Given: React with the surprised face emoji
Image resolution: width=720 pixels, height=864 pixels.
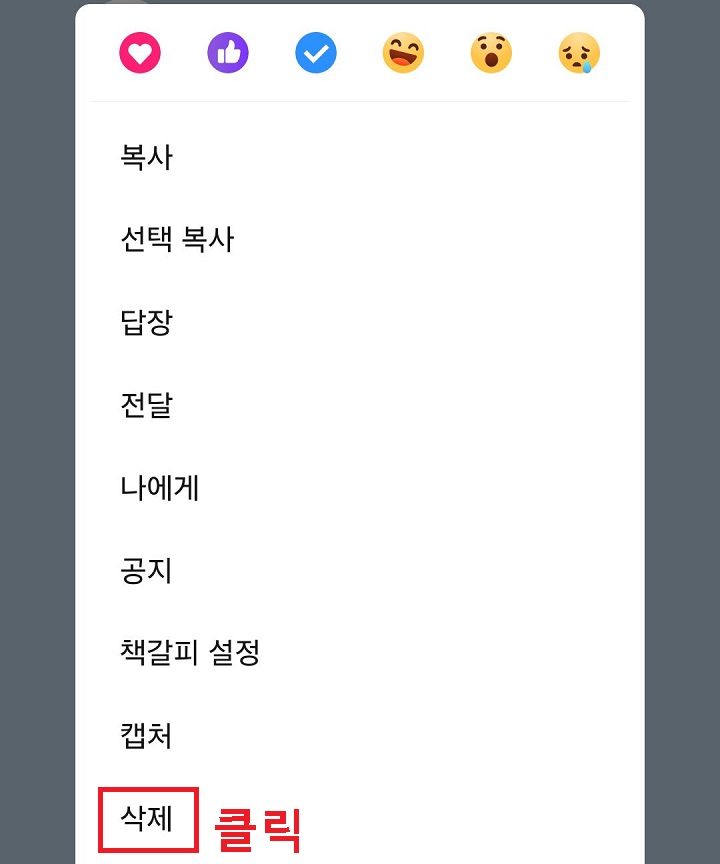Looking at the screenshot, I should tap(492, 53).
